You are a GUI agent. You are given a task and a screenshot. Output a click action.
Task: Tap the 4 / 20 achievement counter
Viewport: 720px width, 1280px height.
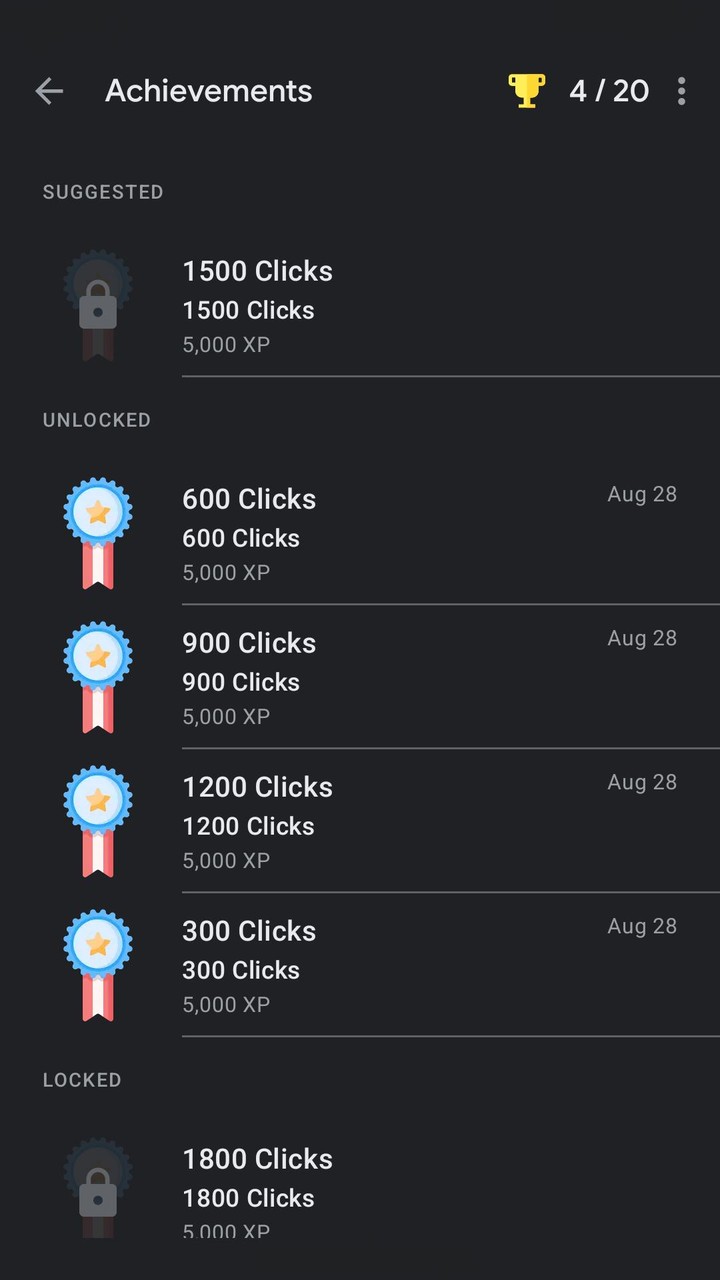(609, 91)
